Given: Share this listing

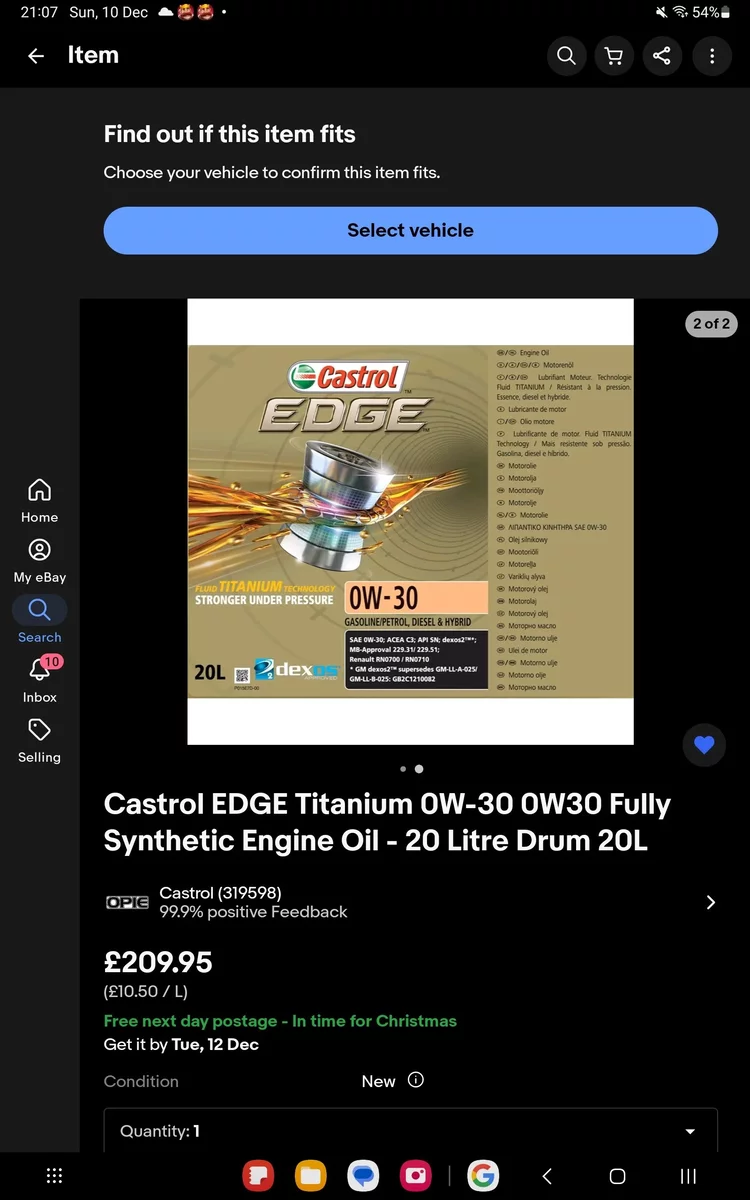Looking at the screenshot, I should [662, 56].
